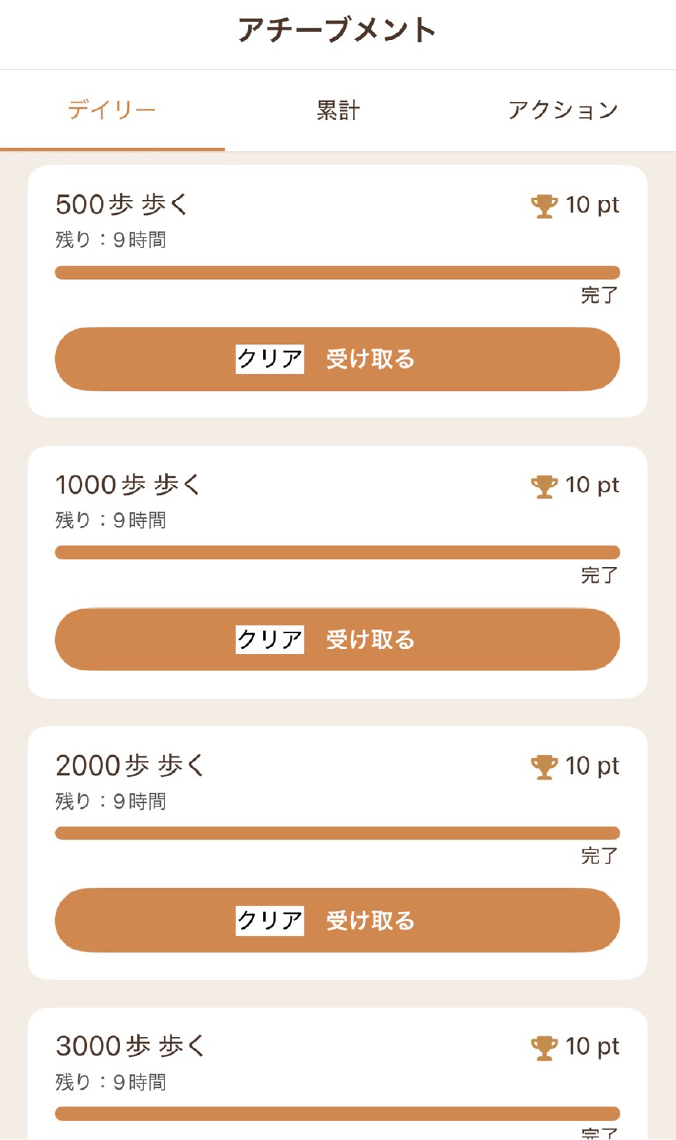This screenshot has width=676, height=1140.
Task: Select the アクション tab
Action: (562, 110)
